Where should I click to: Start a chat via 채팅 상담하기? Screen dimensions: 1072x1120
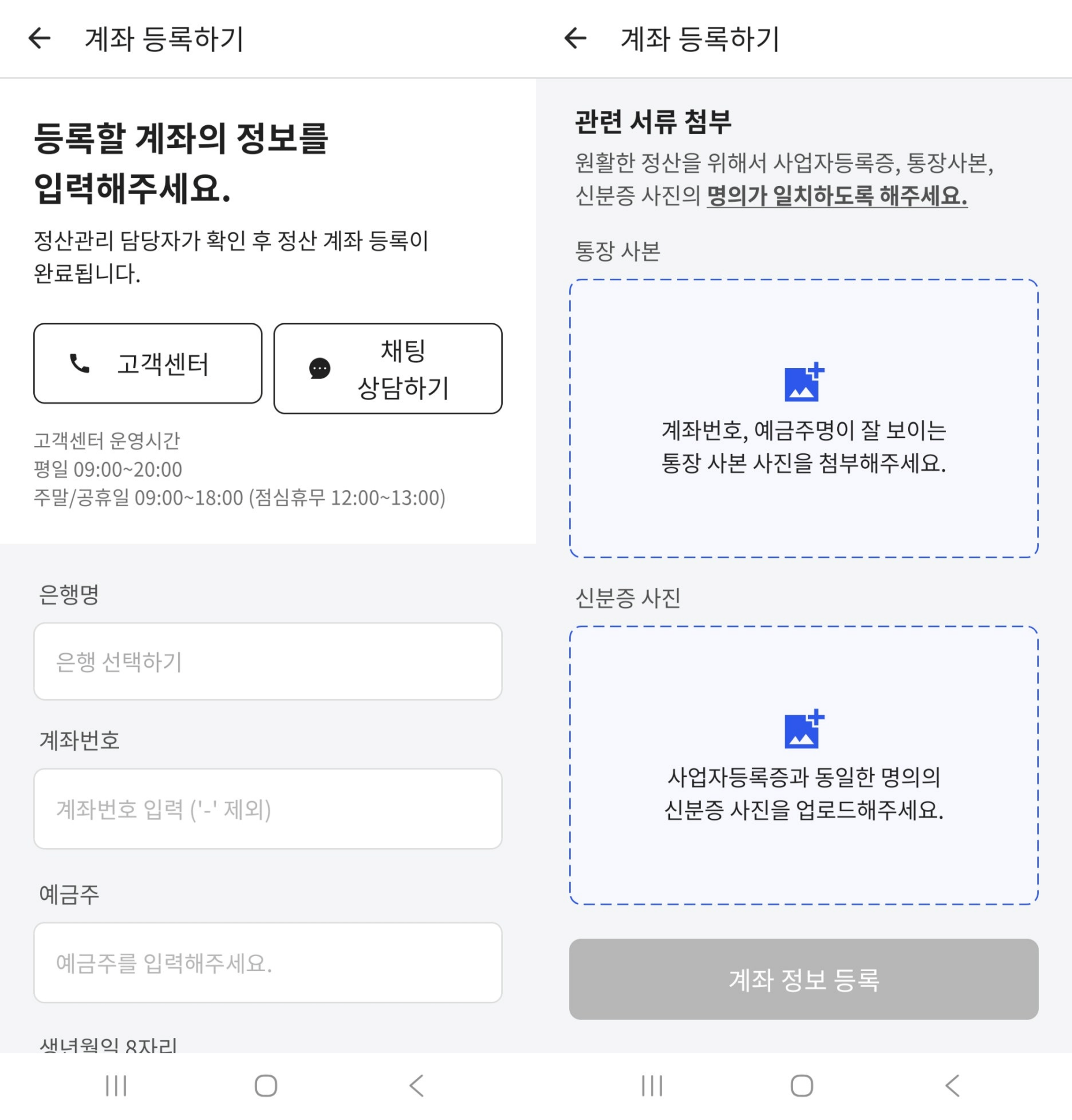387,368
